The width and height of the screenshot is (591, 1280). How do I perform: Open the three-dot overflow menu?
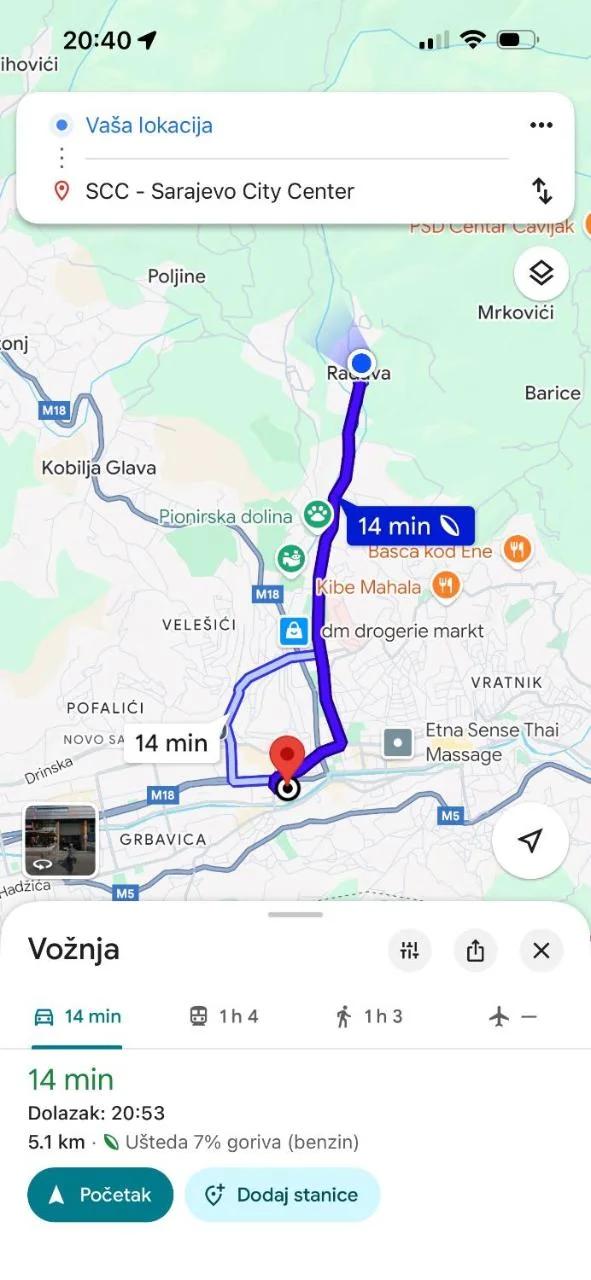coord(541,125)
